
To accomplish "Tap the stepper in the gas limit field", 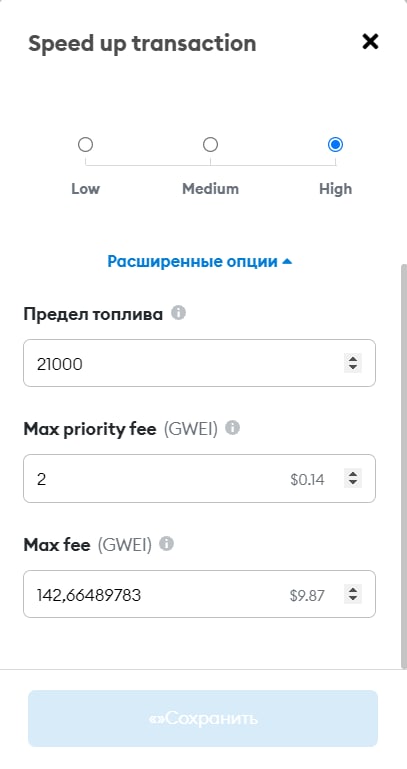I will [x=353, y=363].
